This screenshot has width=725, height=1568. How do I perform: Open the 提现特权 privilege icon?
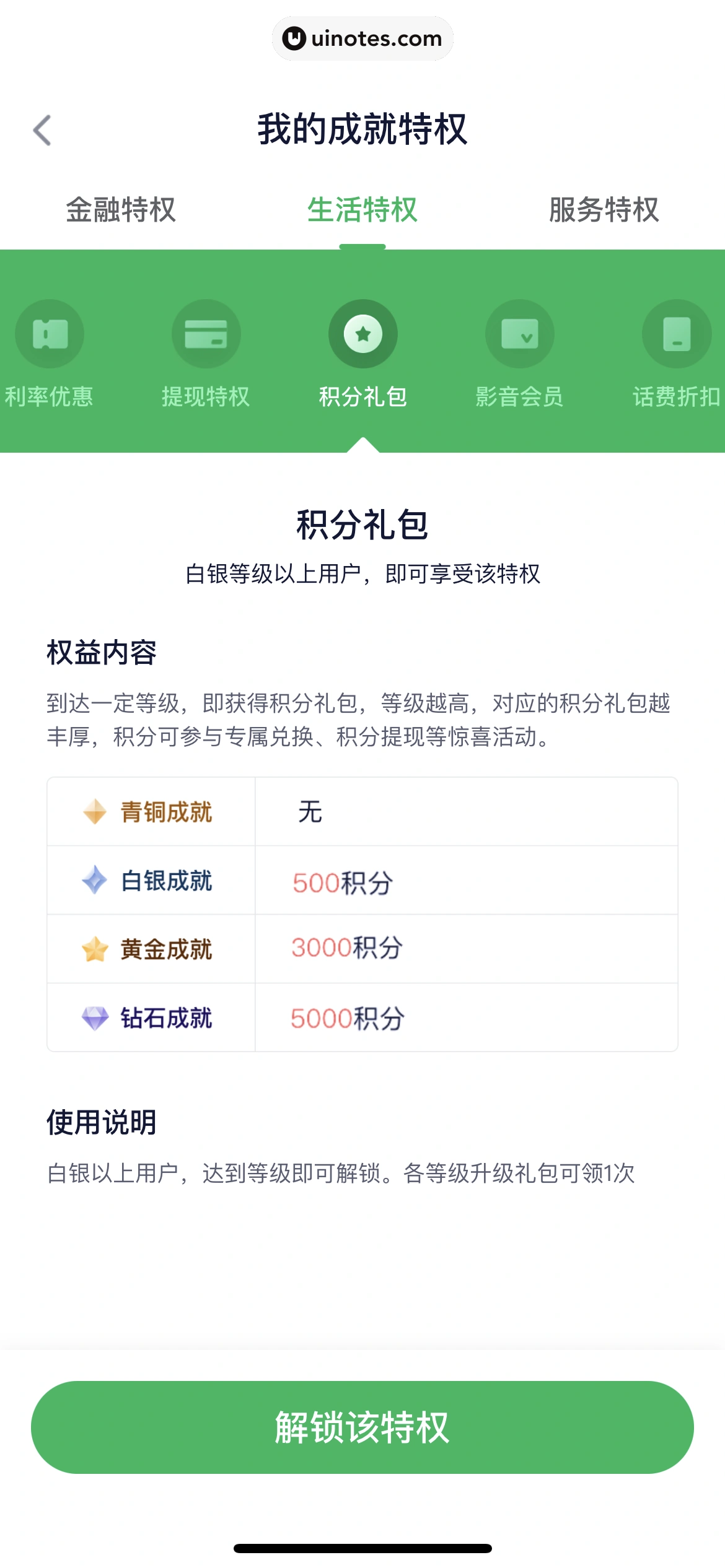pos(206,333)
